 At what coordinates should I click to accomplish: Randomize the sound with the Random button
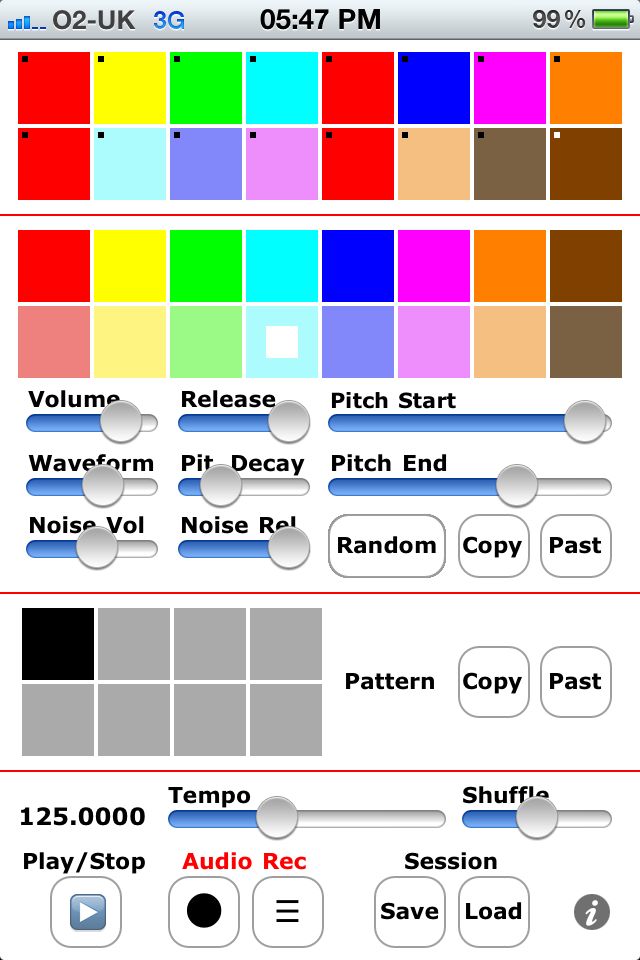click(x=387, y=546)
